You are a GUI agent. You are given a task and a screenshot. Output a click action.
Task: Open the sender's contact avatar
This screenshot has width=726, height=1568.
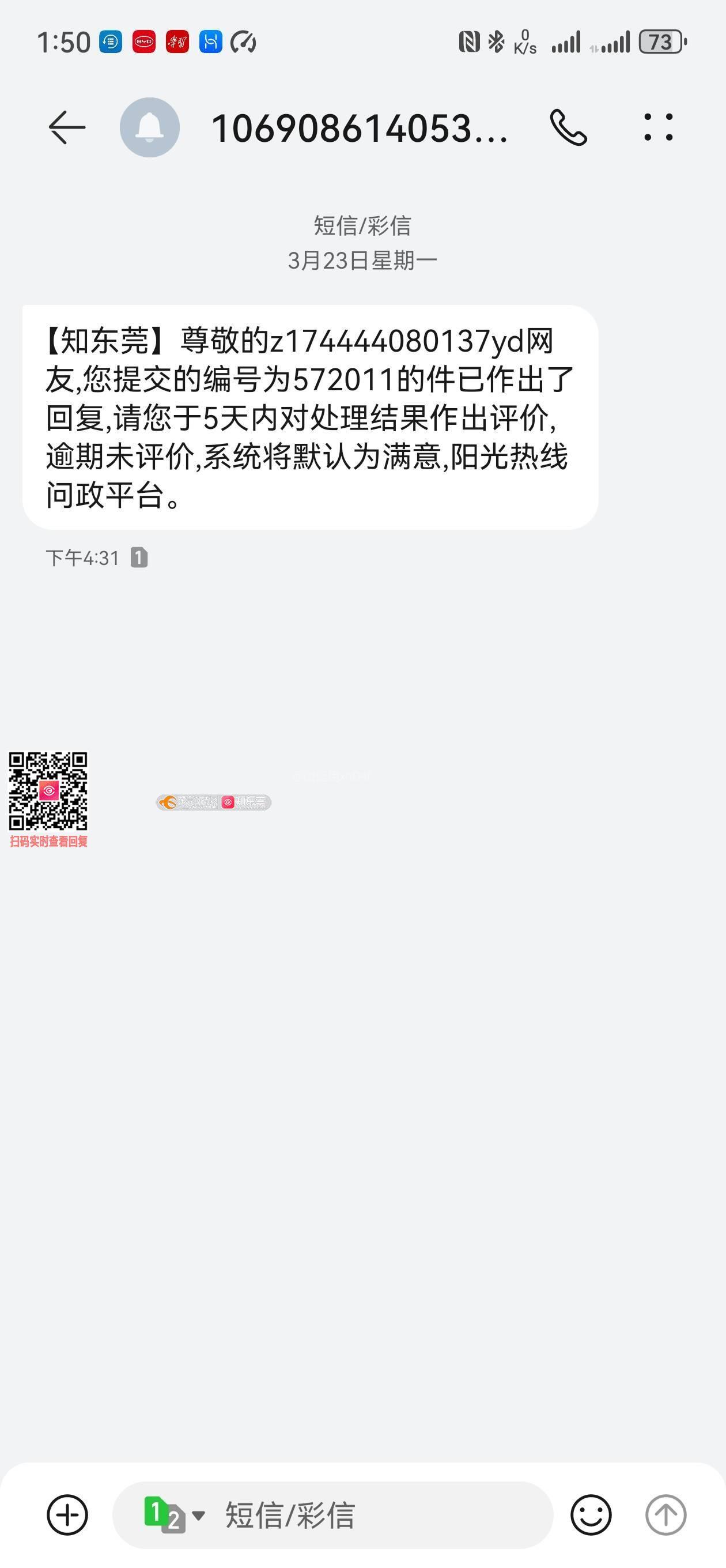coord(150,128)
